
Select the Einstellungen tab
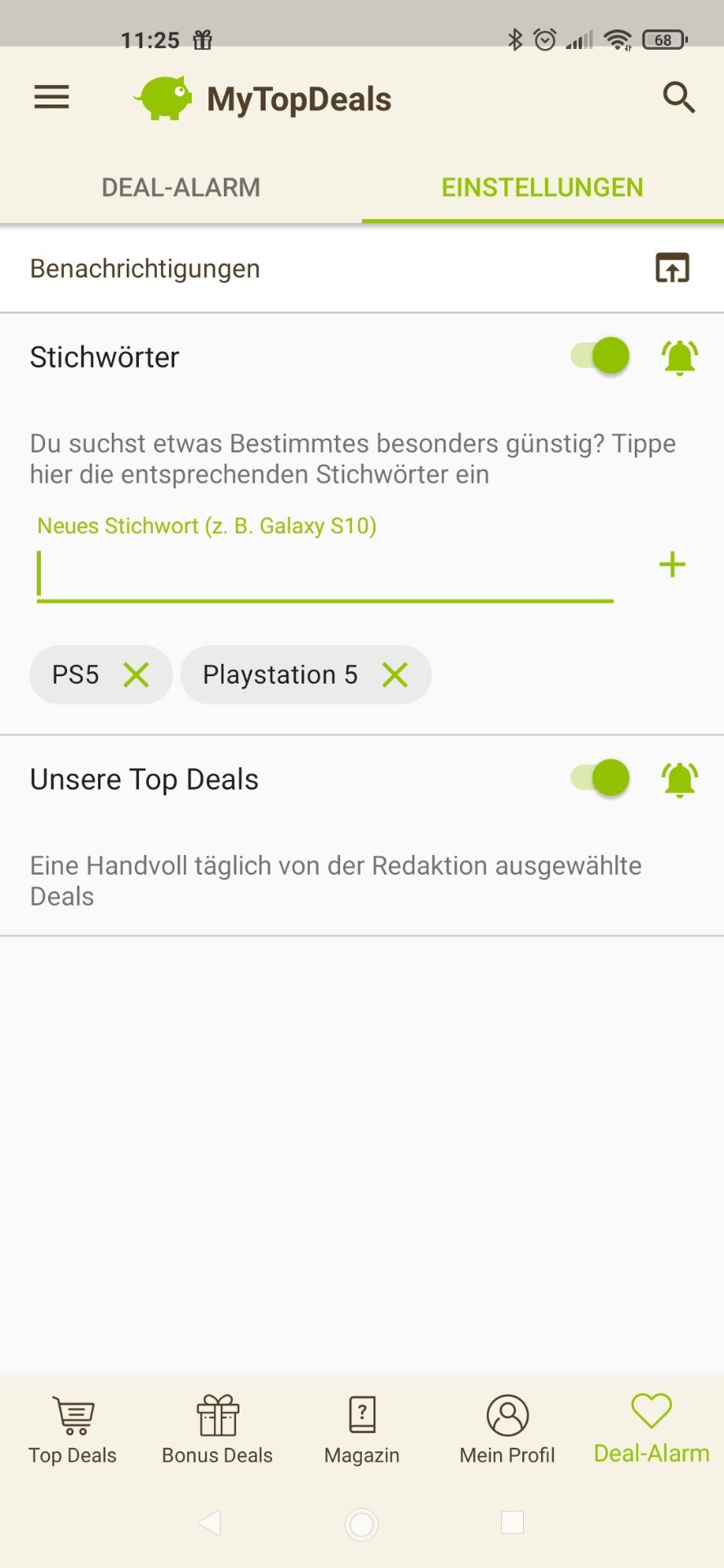tap(542, 188)
